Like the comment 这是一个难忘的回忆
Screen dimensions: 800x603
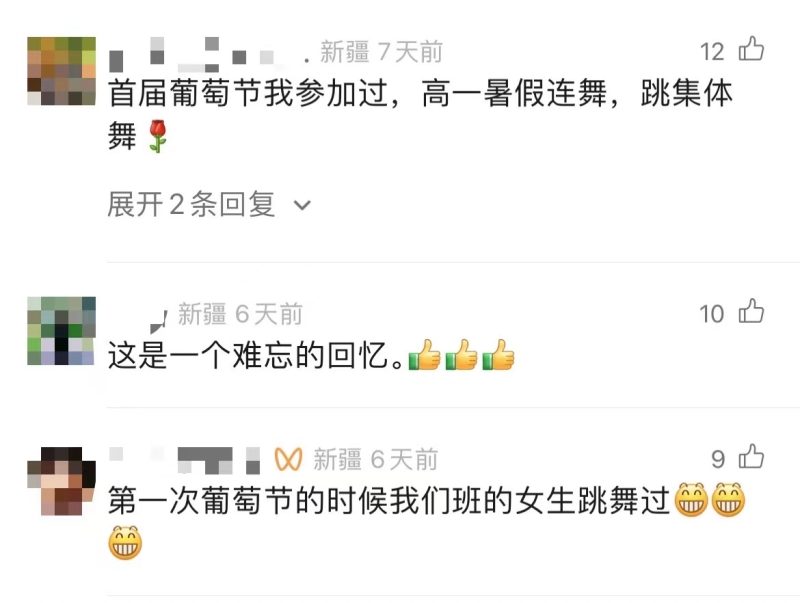(751, 313)
